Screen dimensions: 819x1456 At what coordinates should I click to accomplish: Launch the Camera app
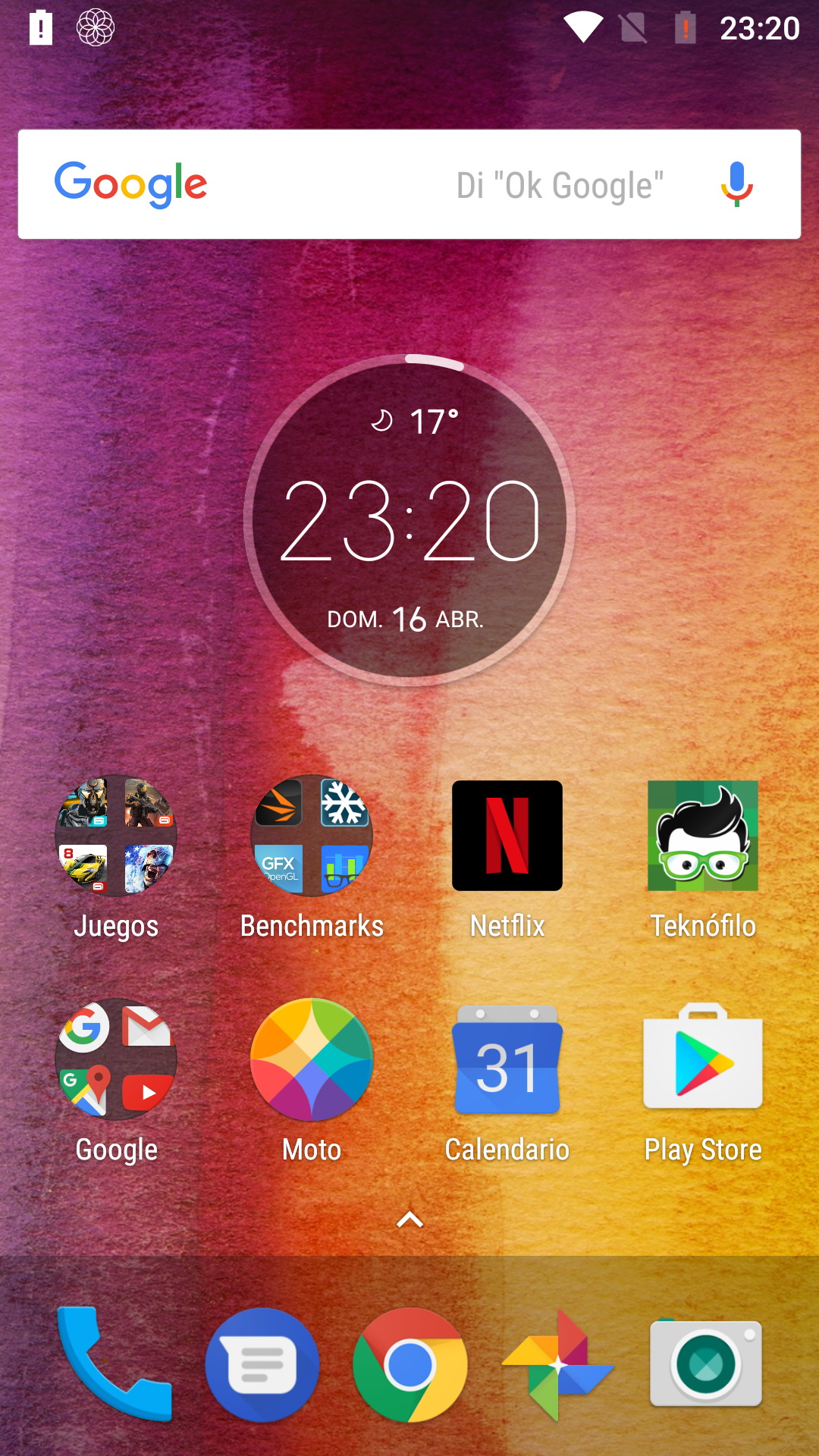click(706, 1363)
